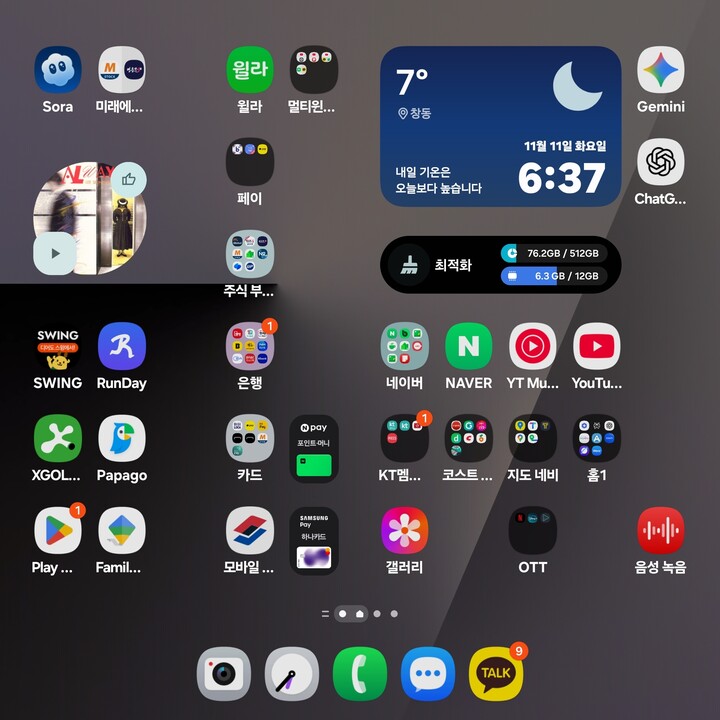Viewport: 720px width, 720px height.
Task: Launch the NAVER app
Action: (x=468, y=346)
